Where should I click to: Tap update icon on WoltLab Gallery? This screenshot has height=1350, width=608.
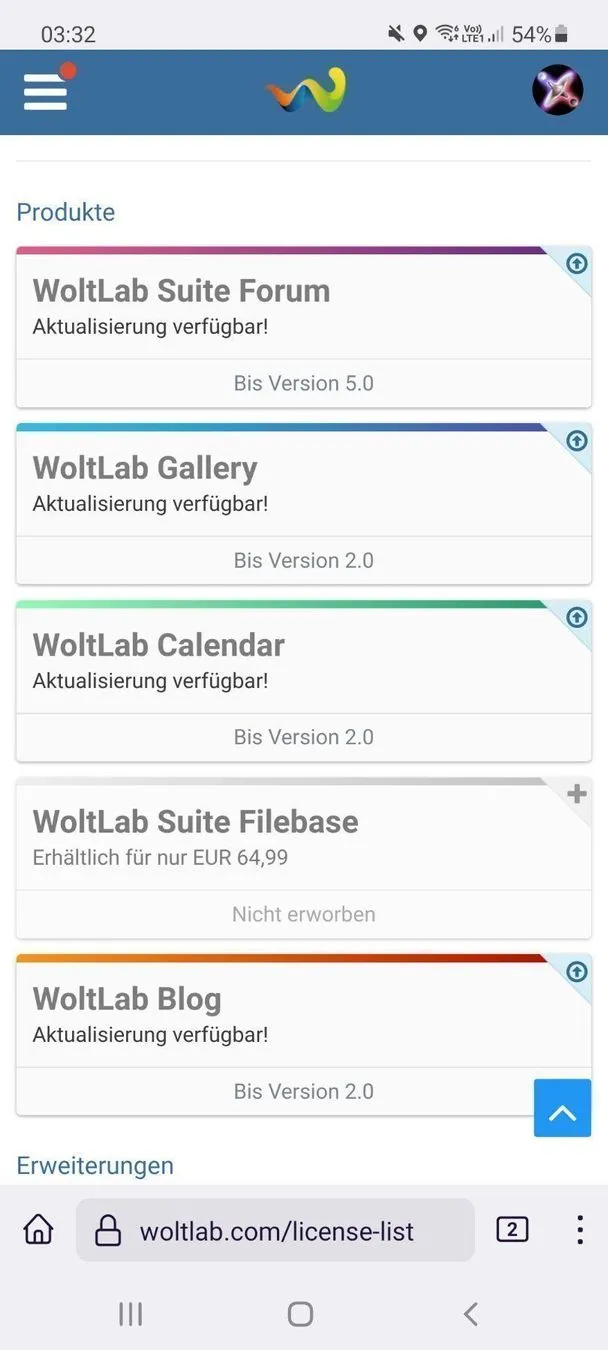pyautogui.click(x=576, y=441)
